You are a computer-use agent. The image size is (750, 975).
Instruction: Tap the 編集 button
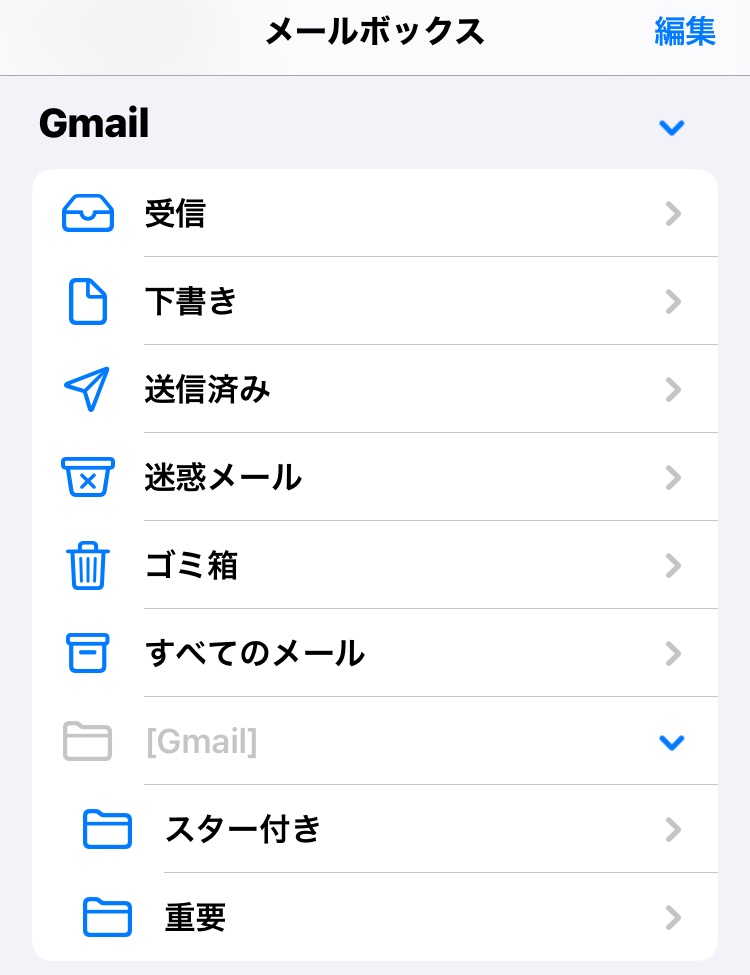point(685,32)
